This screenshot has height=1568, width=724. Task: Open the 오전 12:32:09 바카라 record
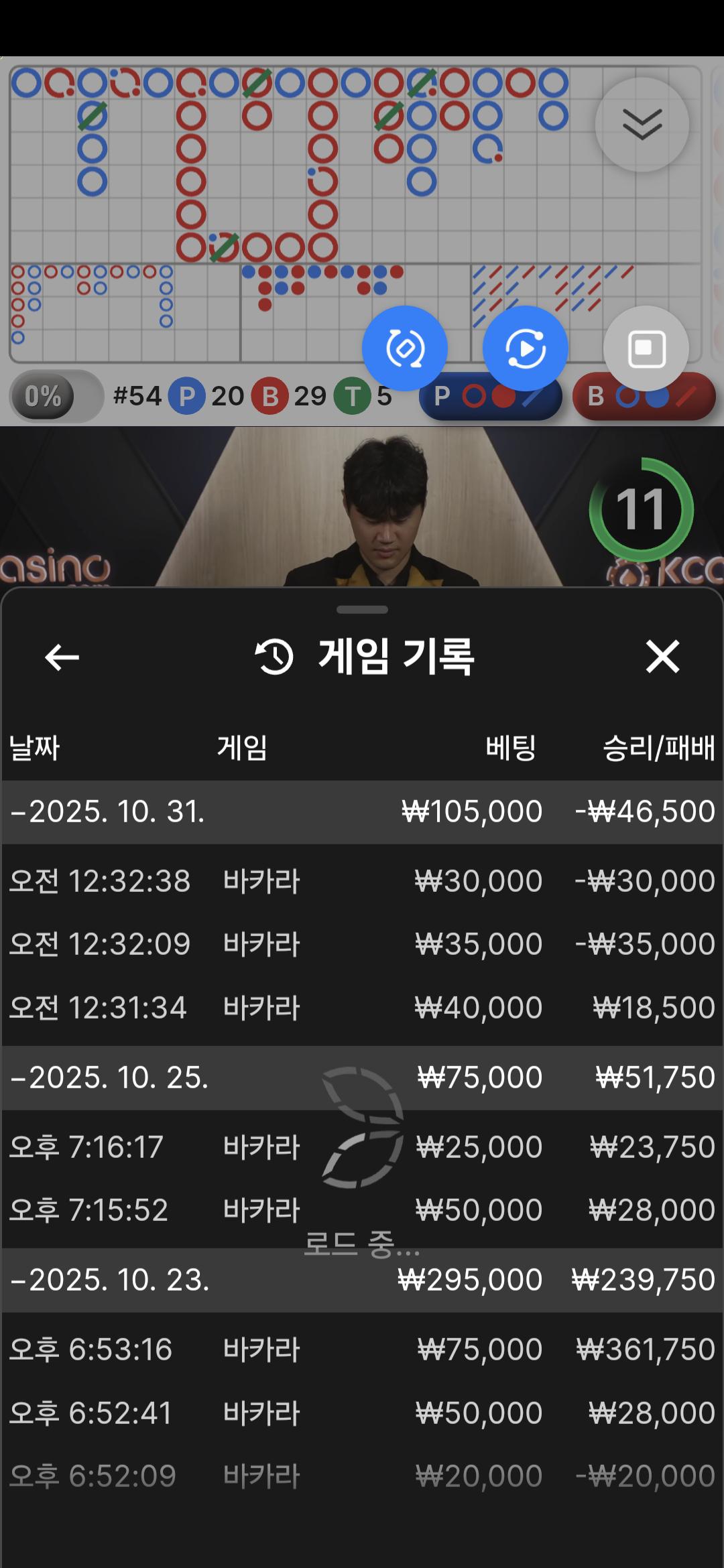coord(362,943)
